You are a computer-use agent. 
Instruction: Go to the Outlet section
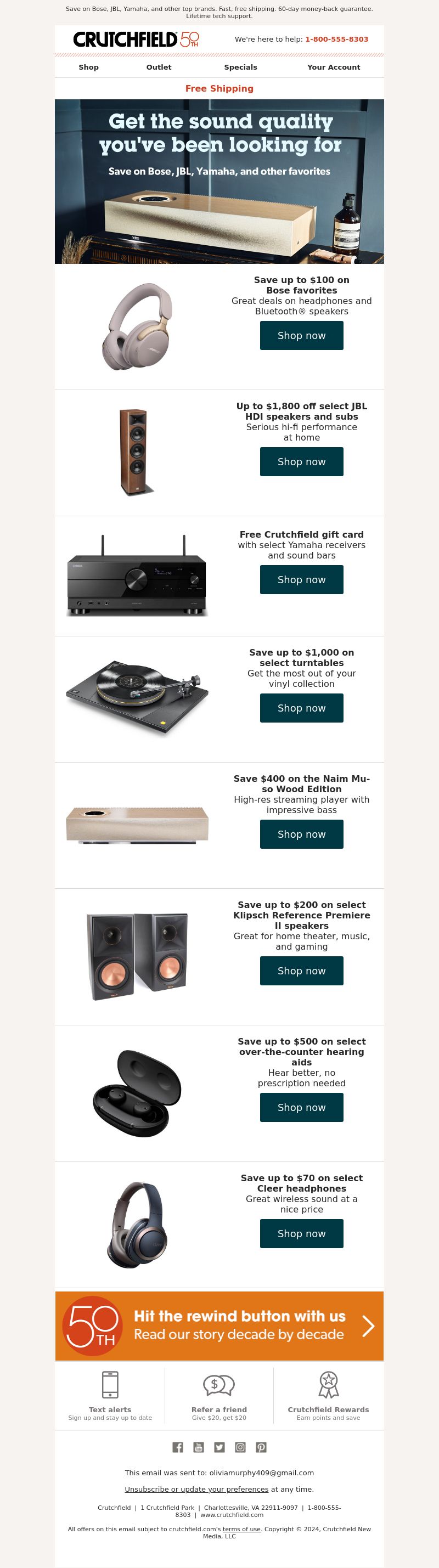[158, 67]
